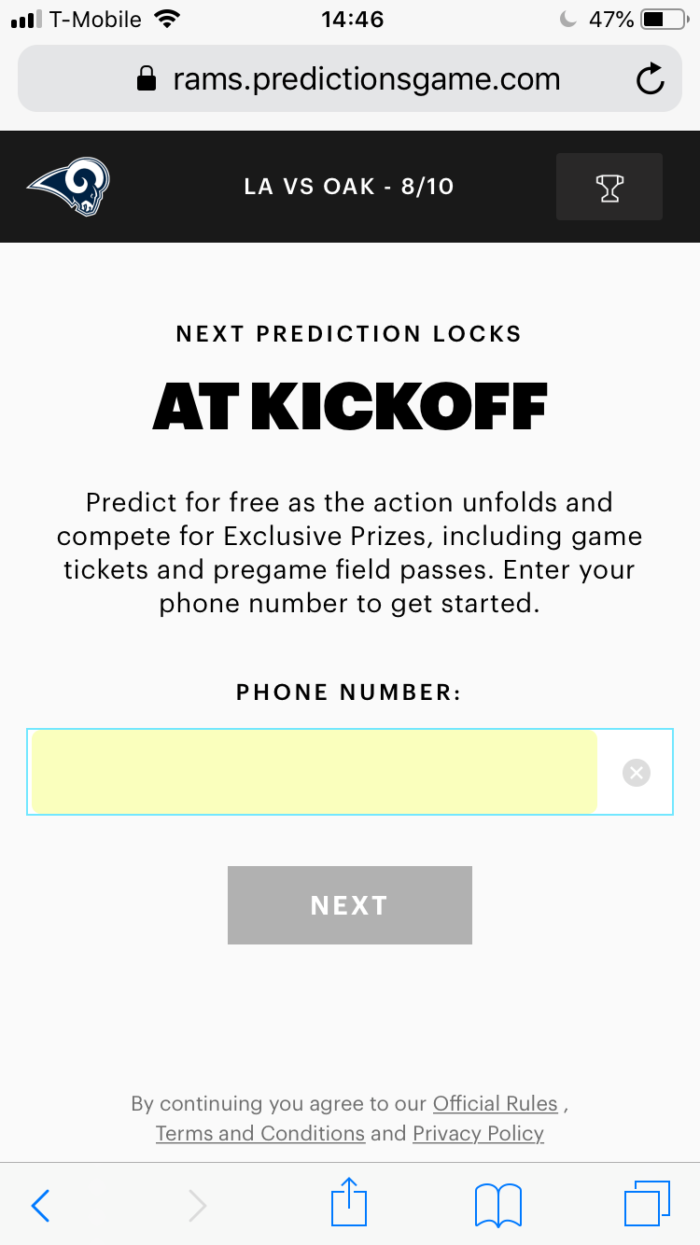Clear the phone number field
Image resolution: width=700 pixels, height=1245 pixels.
(636, 772)
